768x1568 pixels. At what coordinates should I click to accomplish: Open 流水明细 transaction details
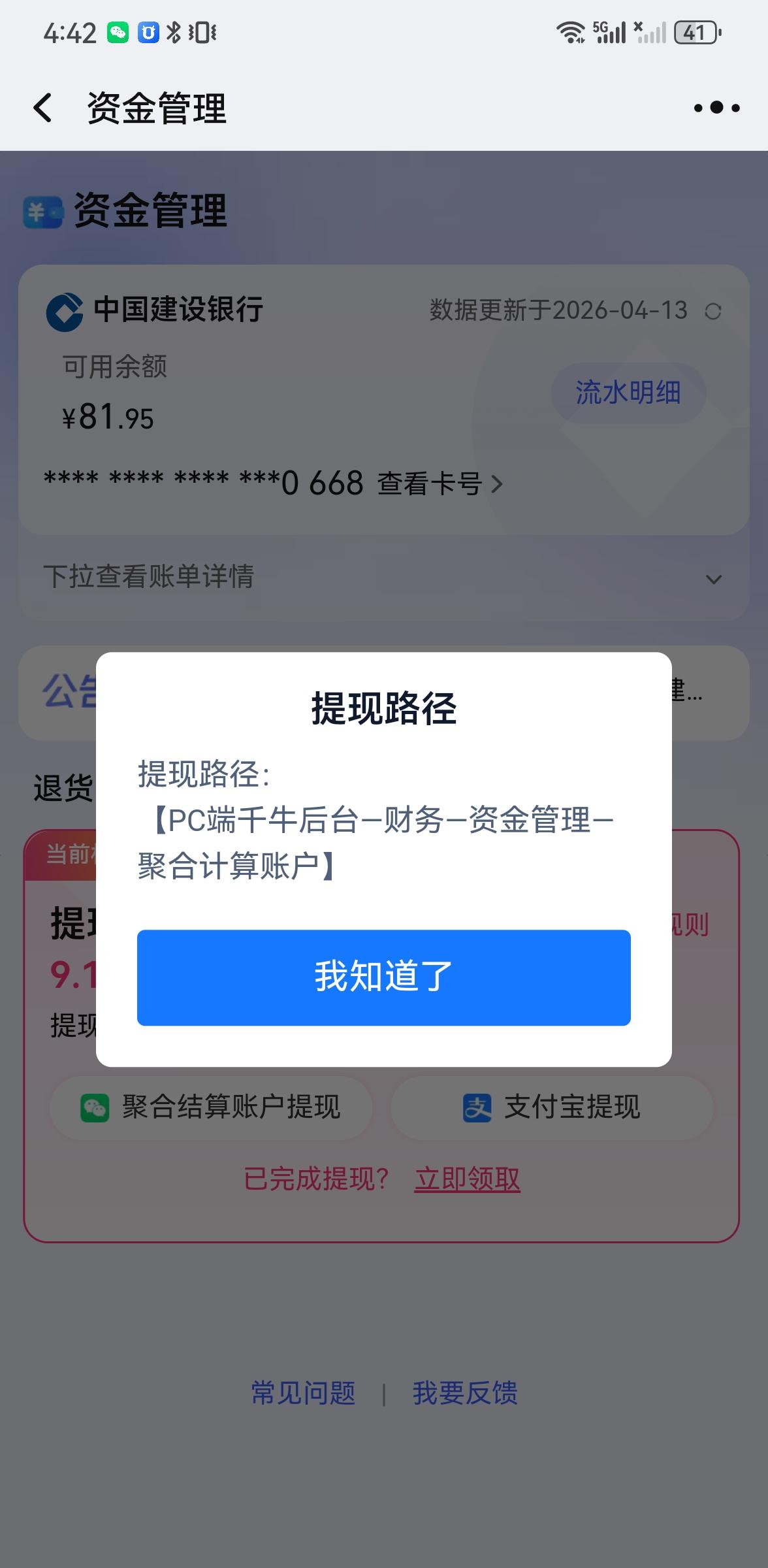point(627,393)
